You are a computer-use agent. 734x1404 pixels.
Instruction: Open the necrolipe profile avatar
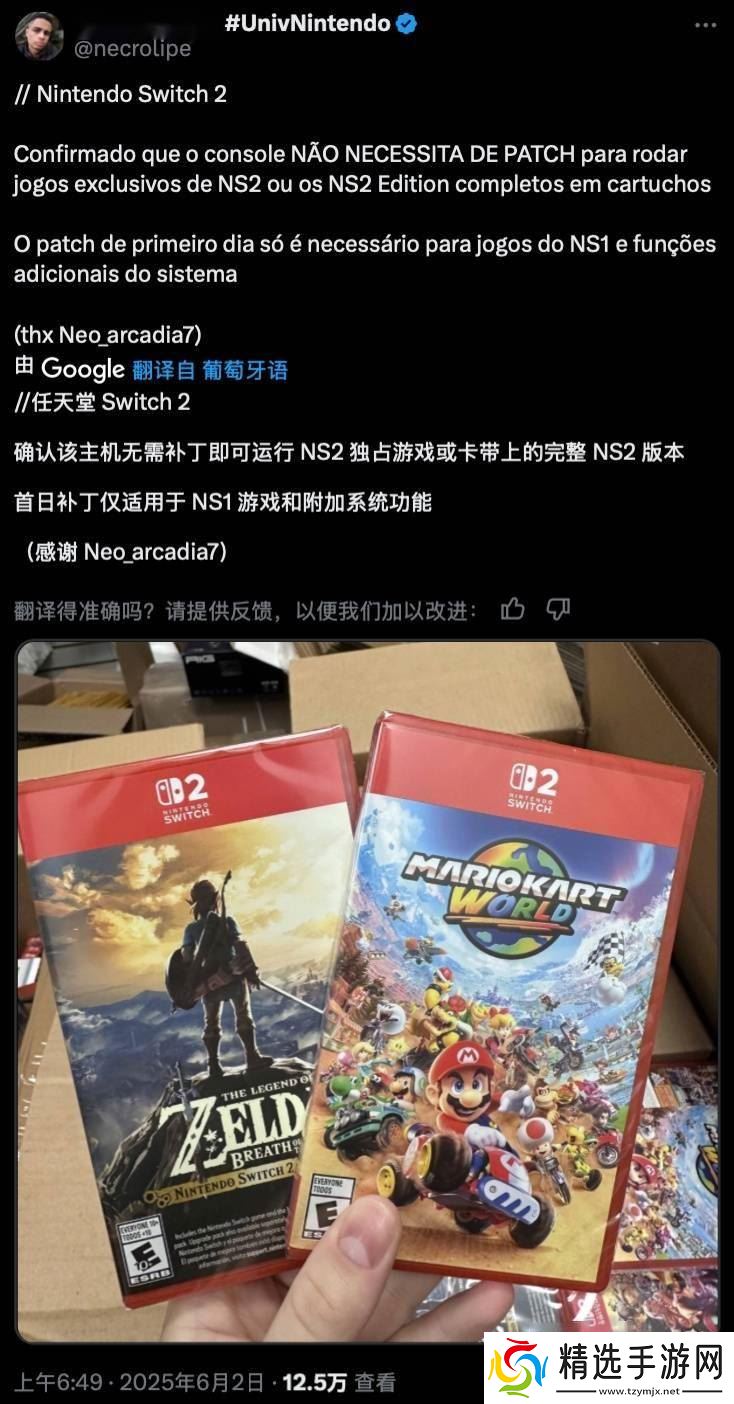38,35
